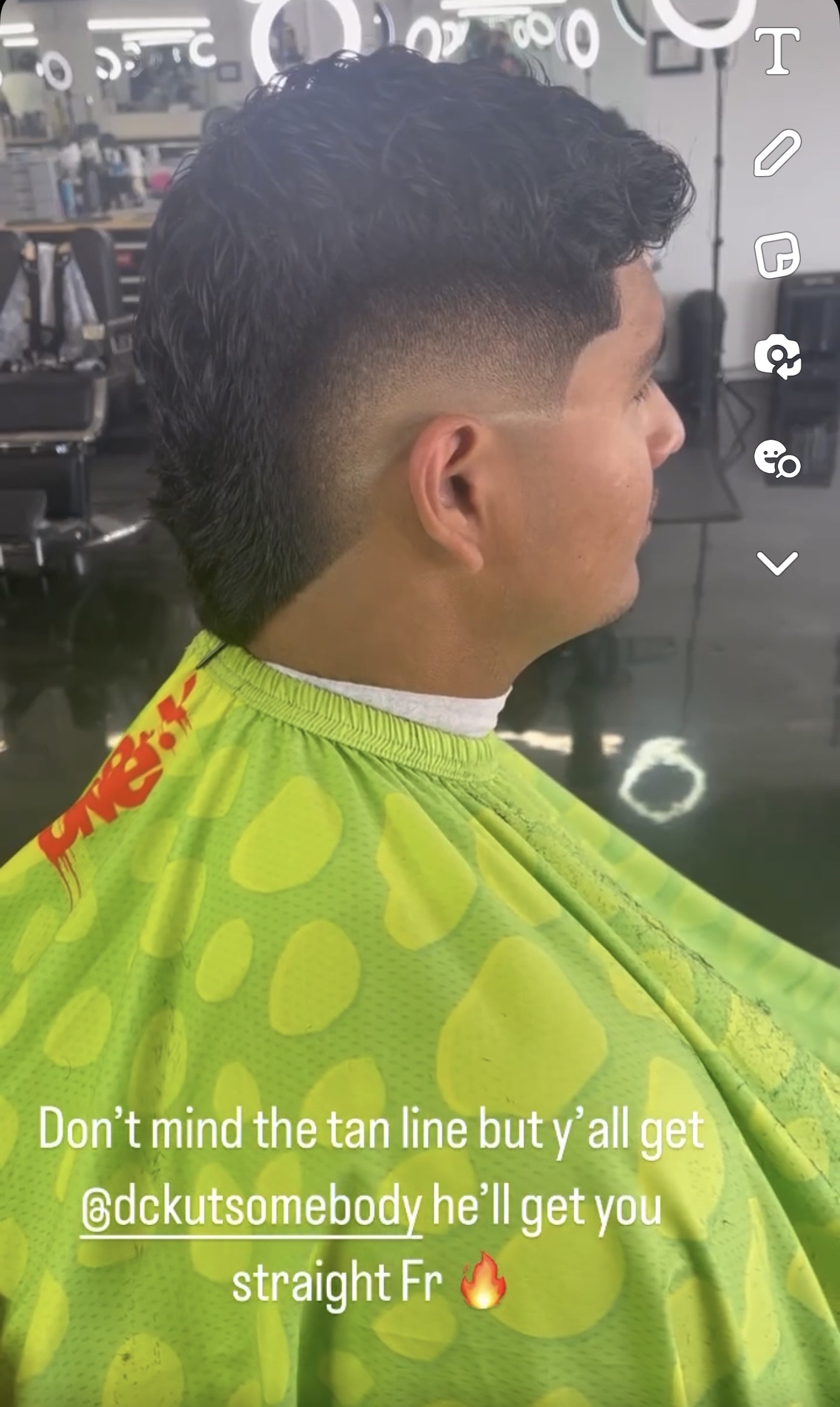Viewport: 840px width, 1407px height.
Task: Open the lens search face icon
Action: click(777, 459)
